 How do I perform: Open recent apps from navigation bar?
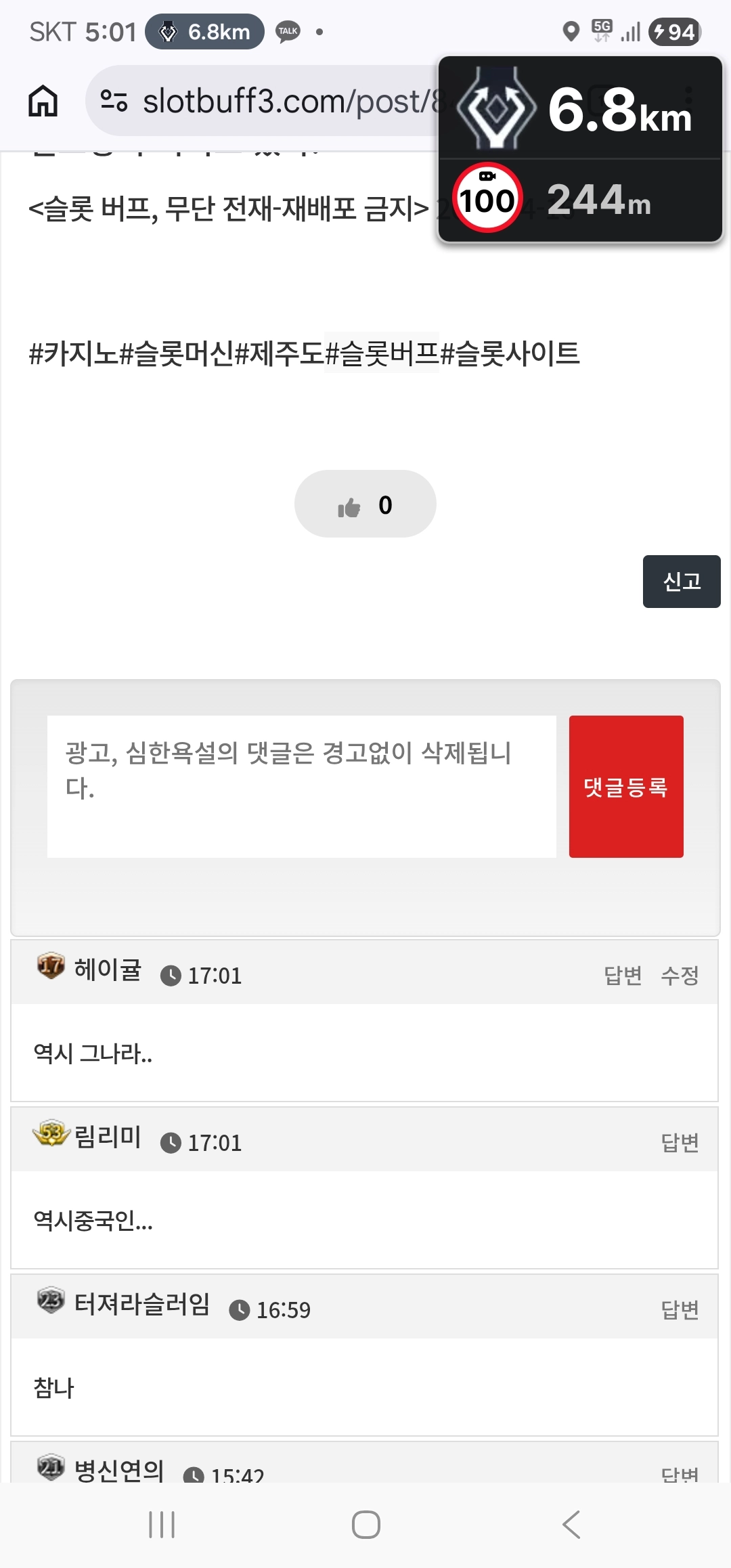[162, 1525]
